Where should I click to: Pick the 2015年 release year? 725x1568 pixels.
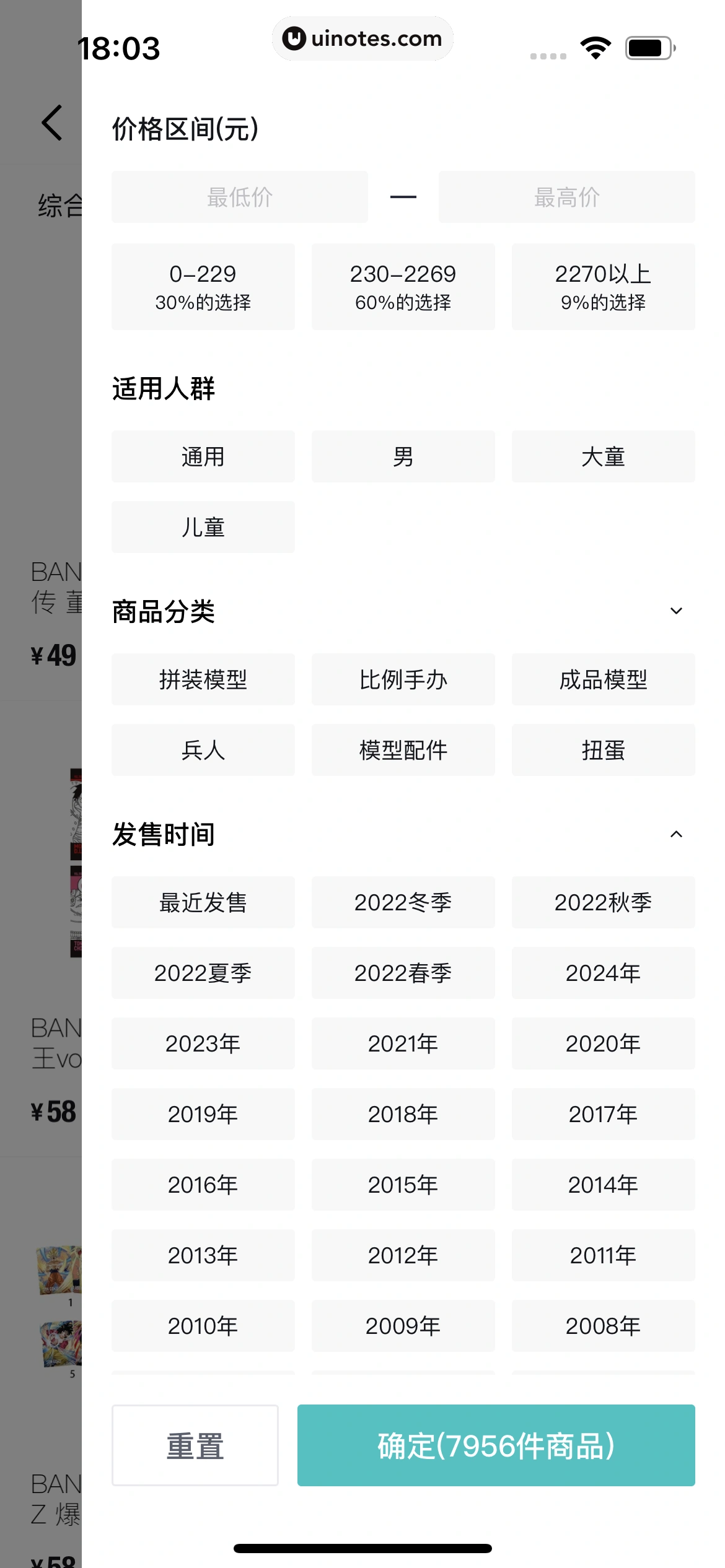pos(403,1185)
